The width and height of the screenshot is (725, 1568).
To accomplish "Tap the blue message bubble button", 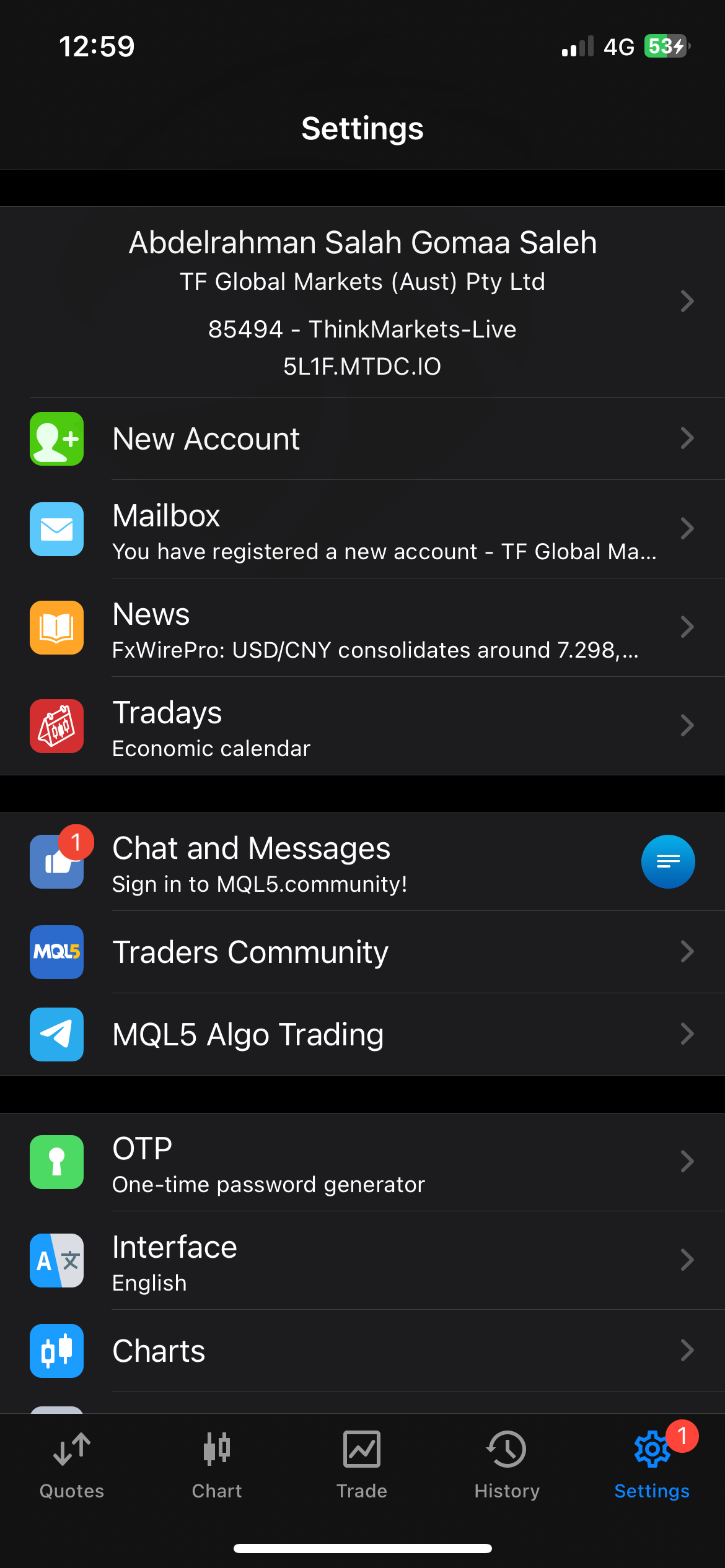I will click(667, 862).
